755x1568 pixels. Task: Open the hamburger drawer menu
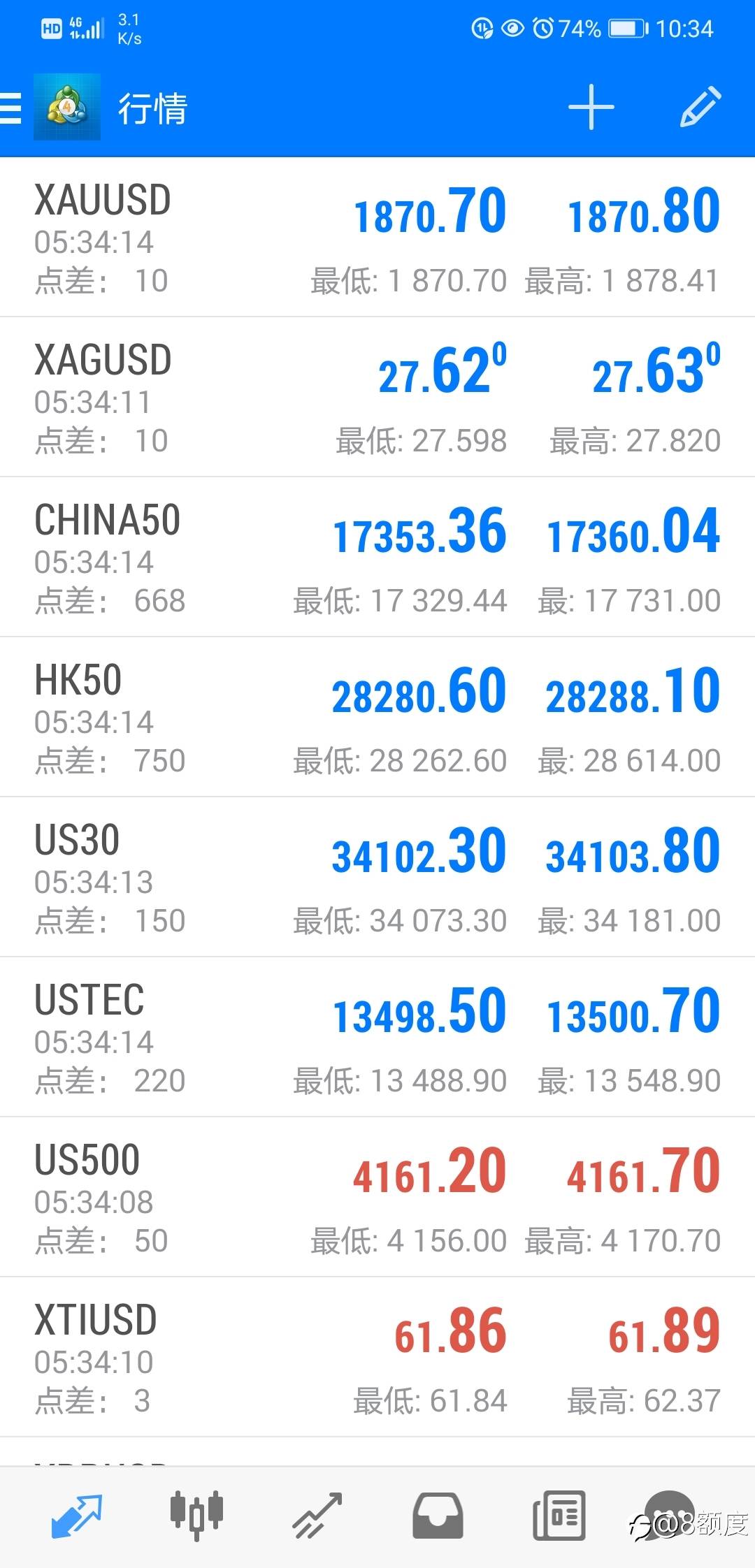click(10, 108)
